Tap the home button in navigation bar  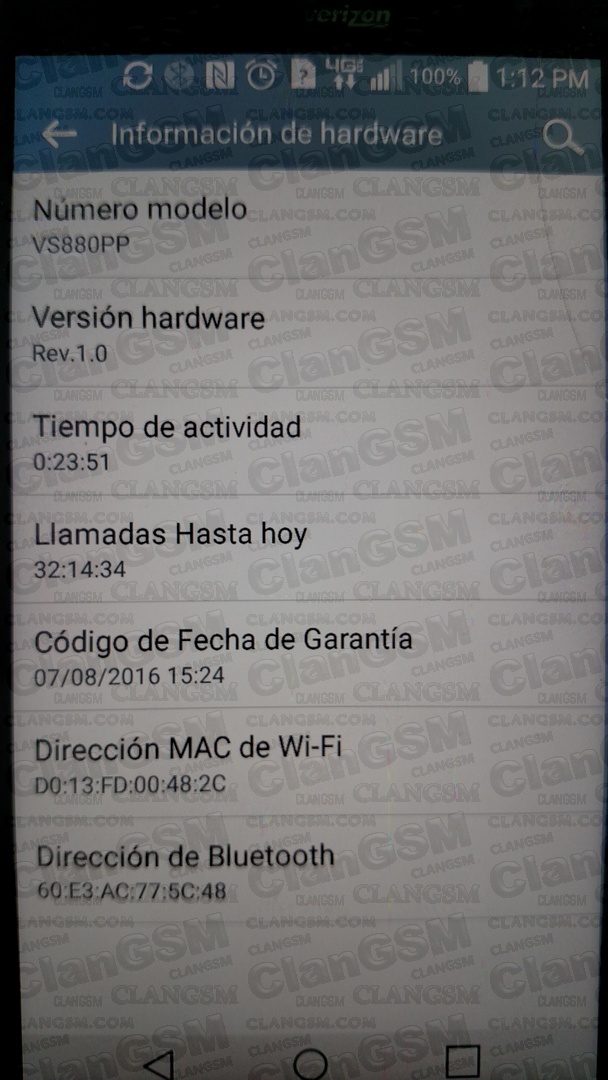[310, 1063]
